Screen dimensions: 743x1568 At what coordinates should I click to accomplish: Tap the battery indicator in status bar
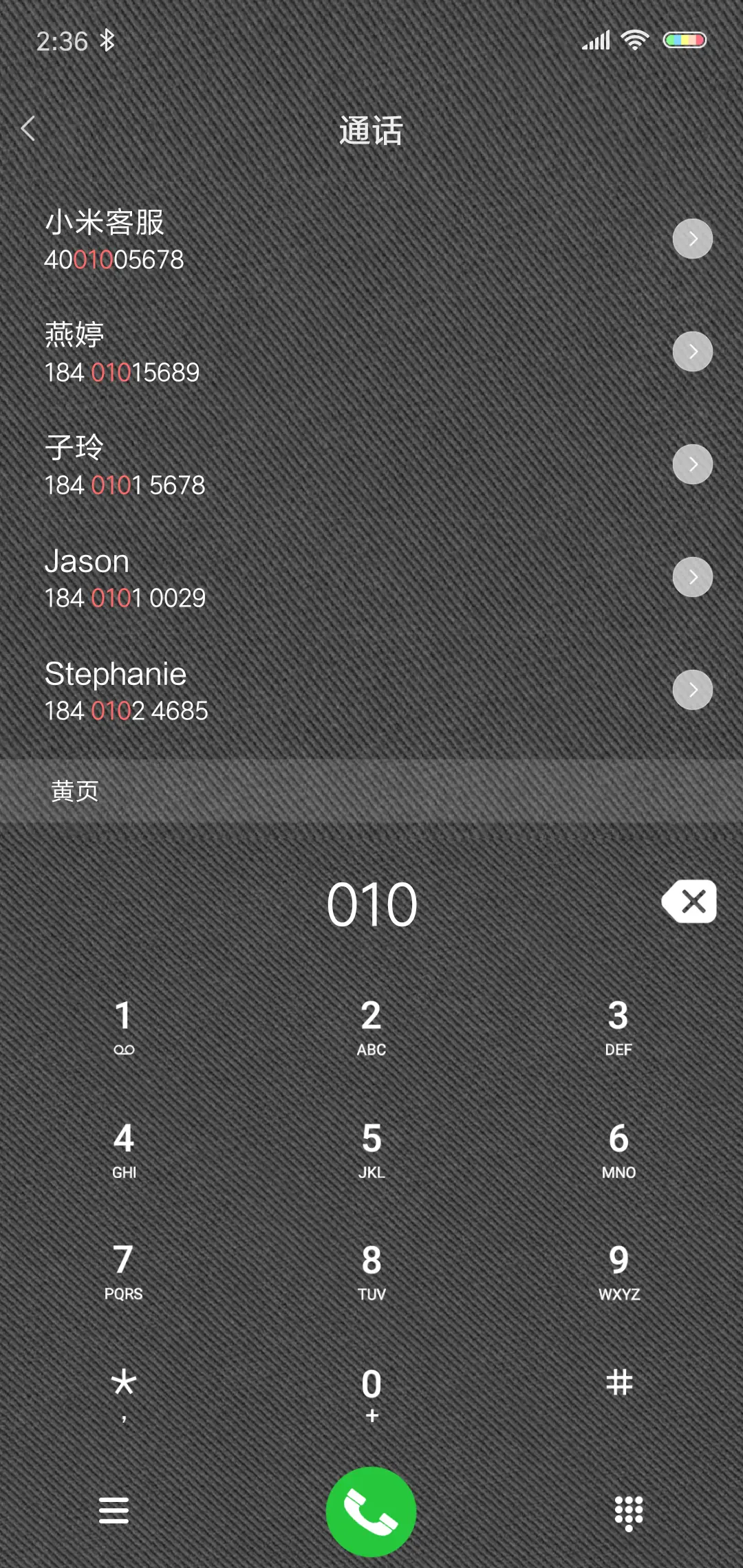pos(683,40)
